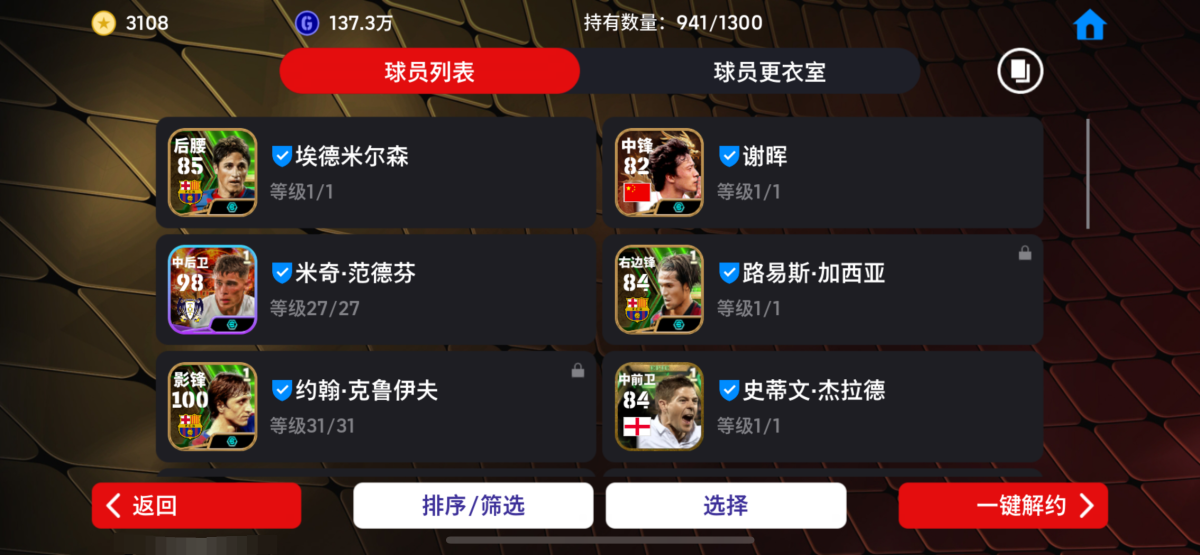The image size is (1200, 555).
Task: Open 排序/筛选 sort and filter
Action: pos(473,505)
